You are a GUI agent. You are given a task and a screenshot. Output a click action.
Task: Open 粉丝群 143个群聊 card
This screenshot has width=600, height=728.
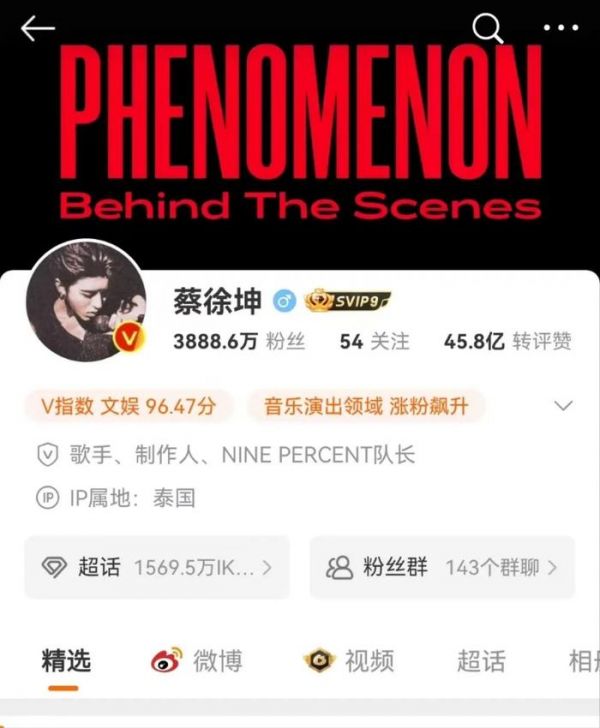tap(441, 567)
